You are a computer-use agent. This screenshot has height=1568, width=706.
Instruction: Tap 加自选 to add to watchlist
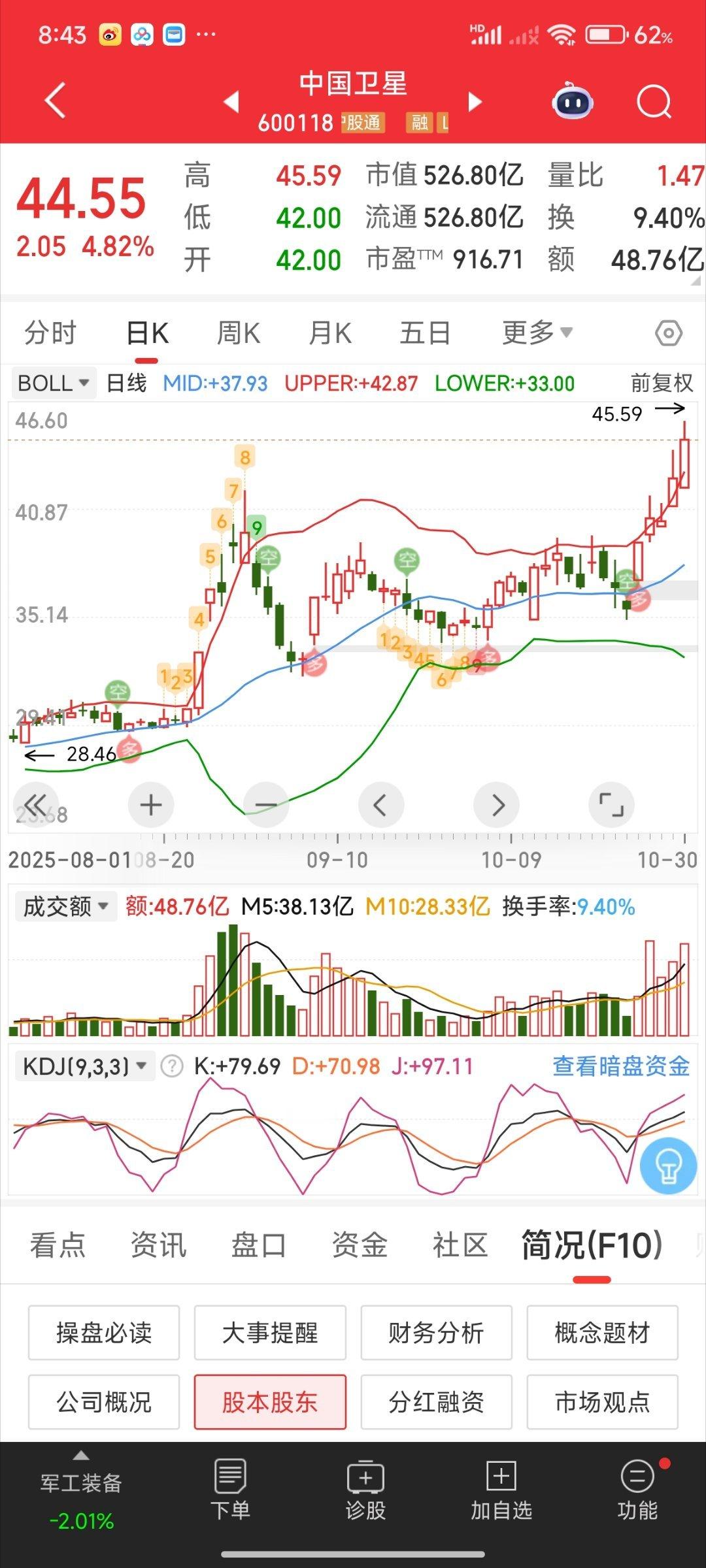pyautogui.click(x=500, y=1496)
